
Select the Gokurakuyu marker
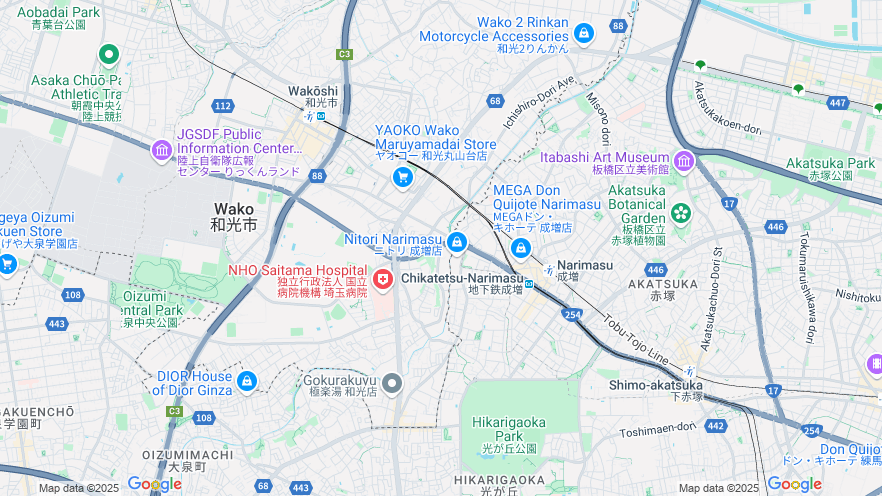pyautogui.click(x=392, y=382)
